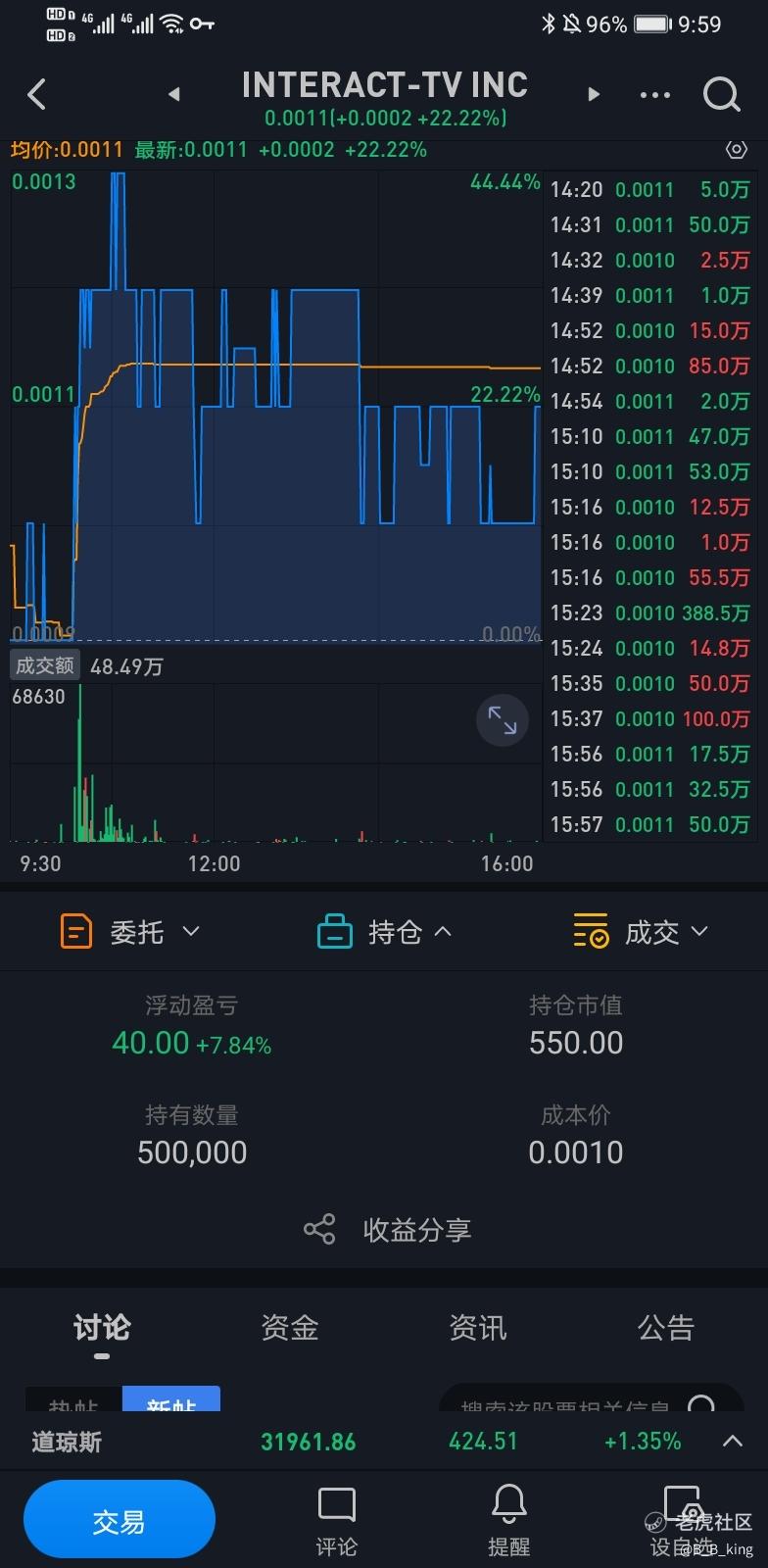This screenshot has height=1568, width=768.
Task: Expand the 委托 orders section
Action: point(130,931)
